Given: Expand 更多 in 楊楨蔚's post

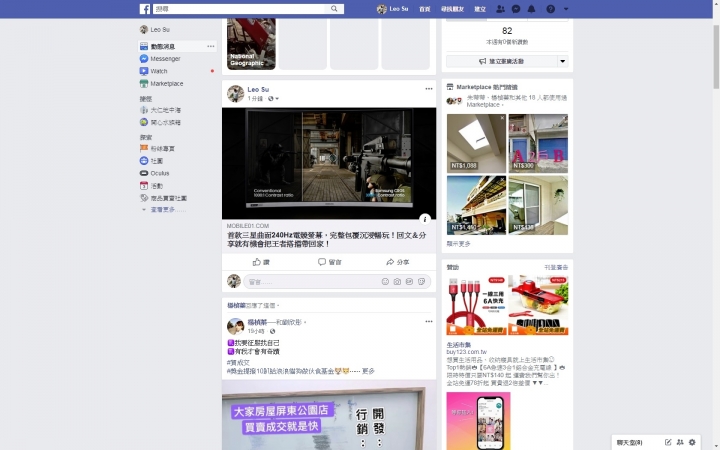Looking at the screenshot, I should [368, 371].
